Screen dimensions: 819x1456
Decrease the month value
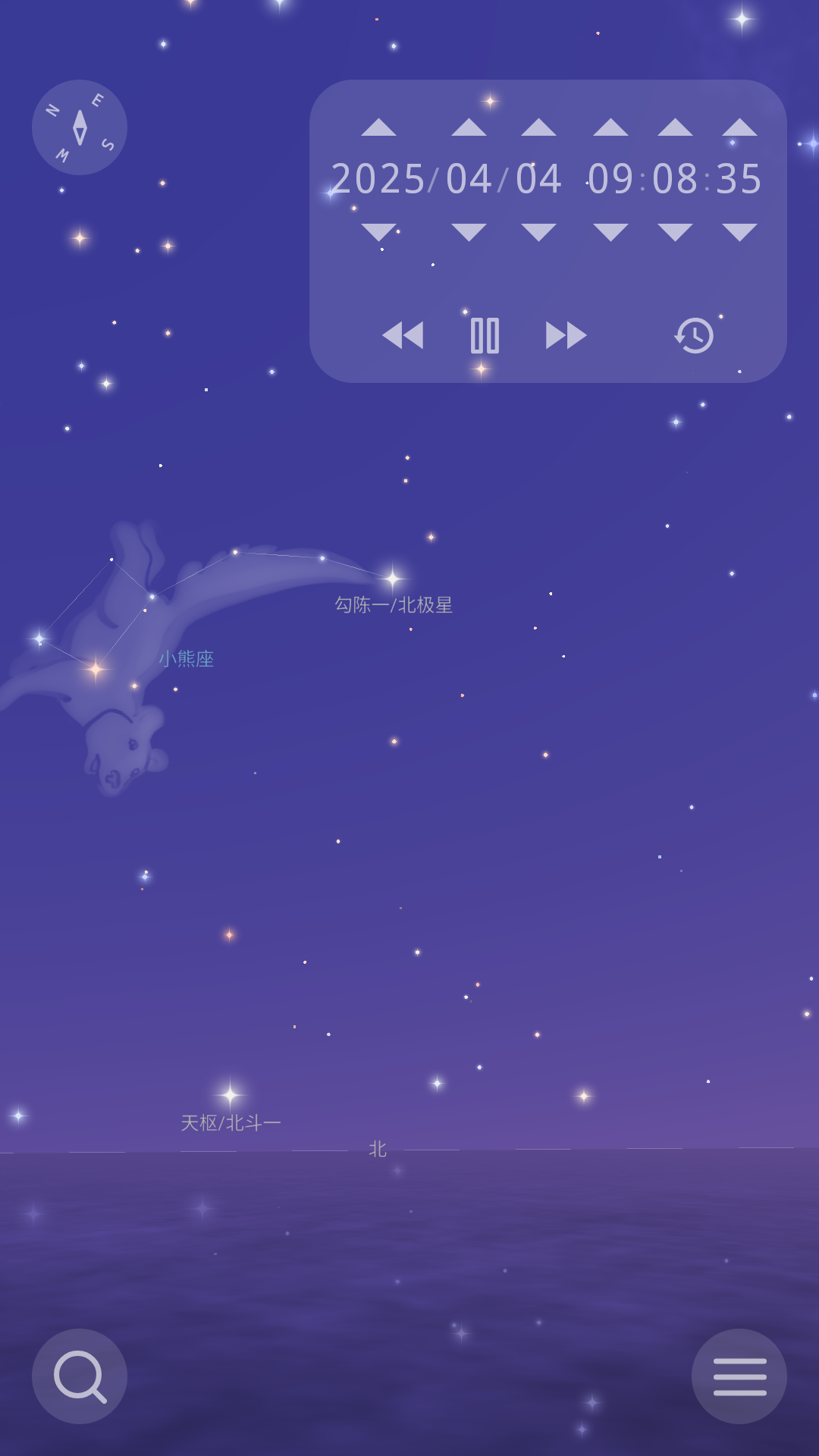469,232
